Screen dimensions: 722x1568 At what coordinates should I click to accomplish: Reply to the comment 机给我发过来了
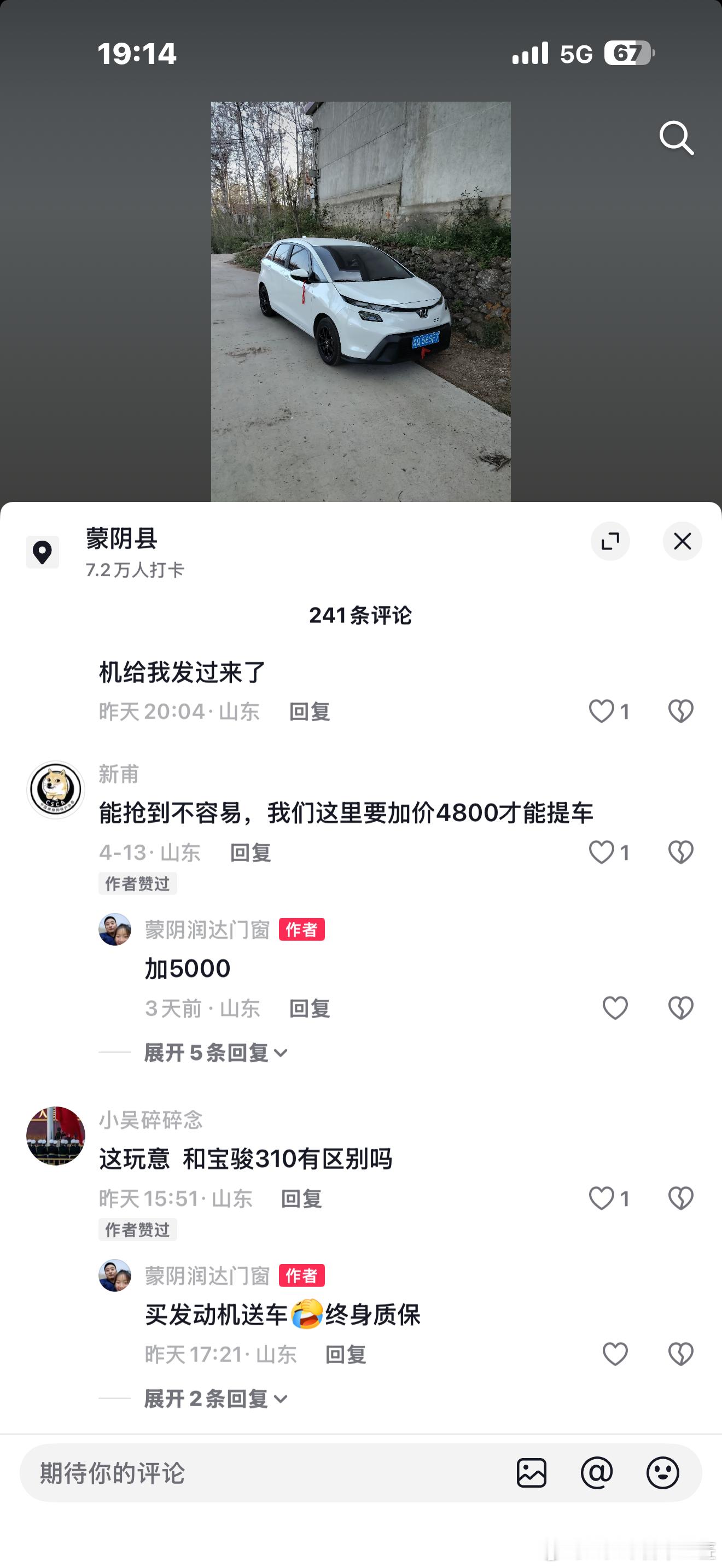tap(309, 712)
